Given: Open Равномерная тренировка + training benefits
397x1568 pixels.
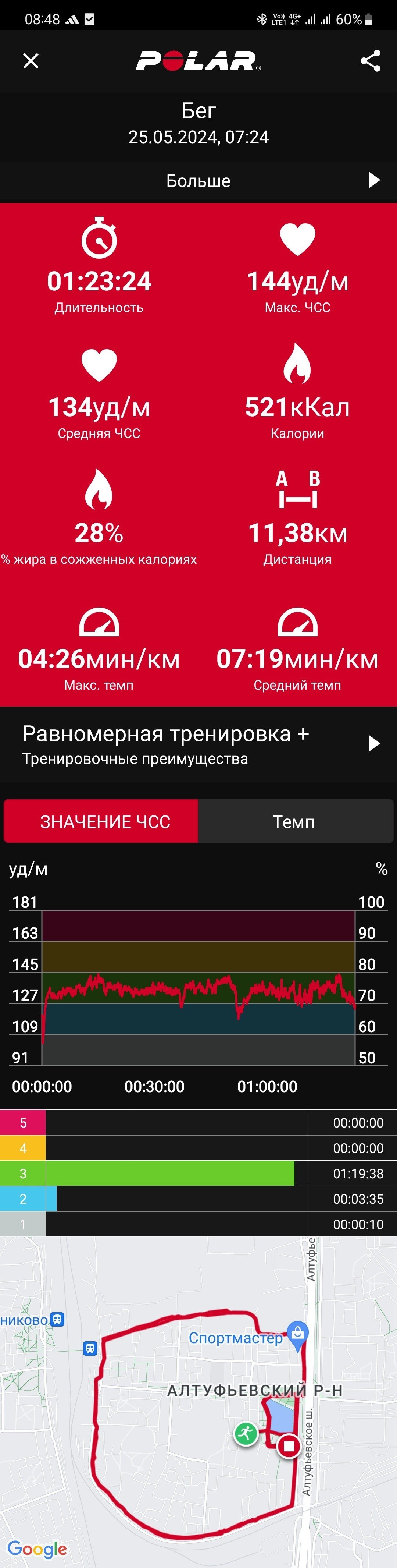Looking at the screenshot, I should pyautogui.click(x=198, y=744).
